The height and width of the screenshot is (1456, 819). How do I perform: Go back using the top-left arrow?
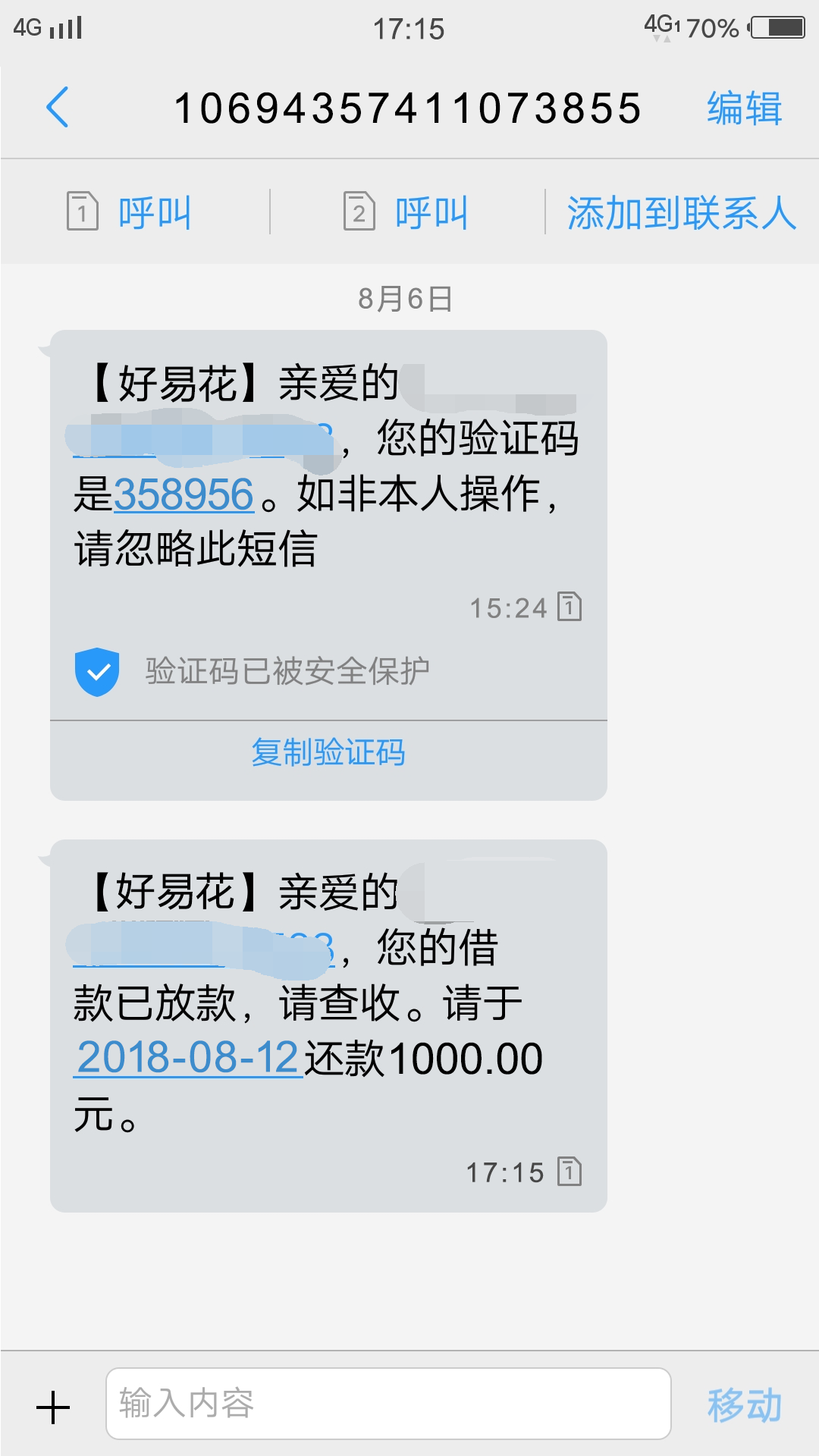click(x=58, y=107)
